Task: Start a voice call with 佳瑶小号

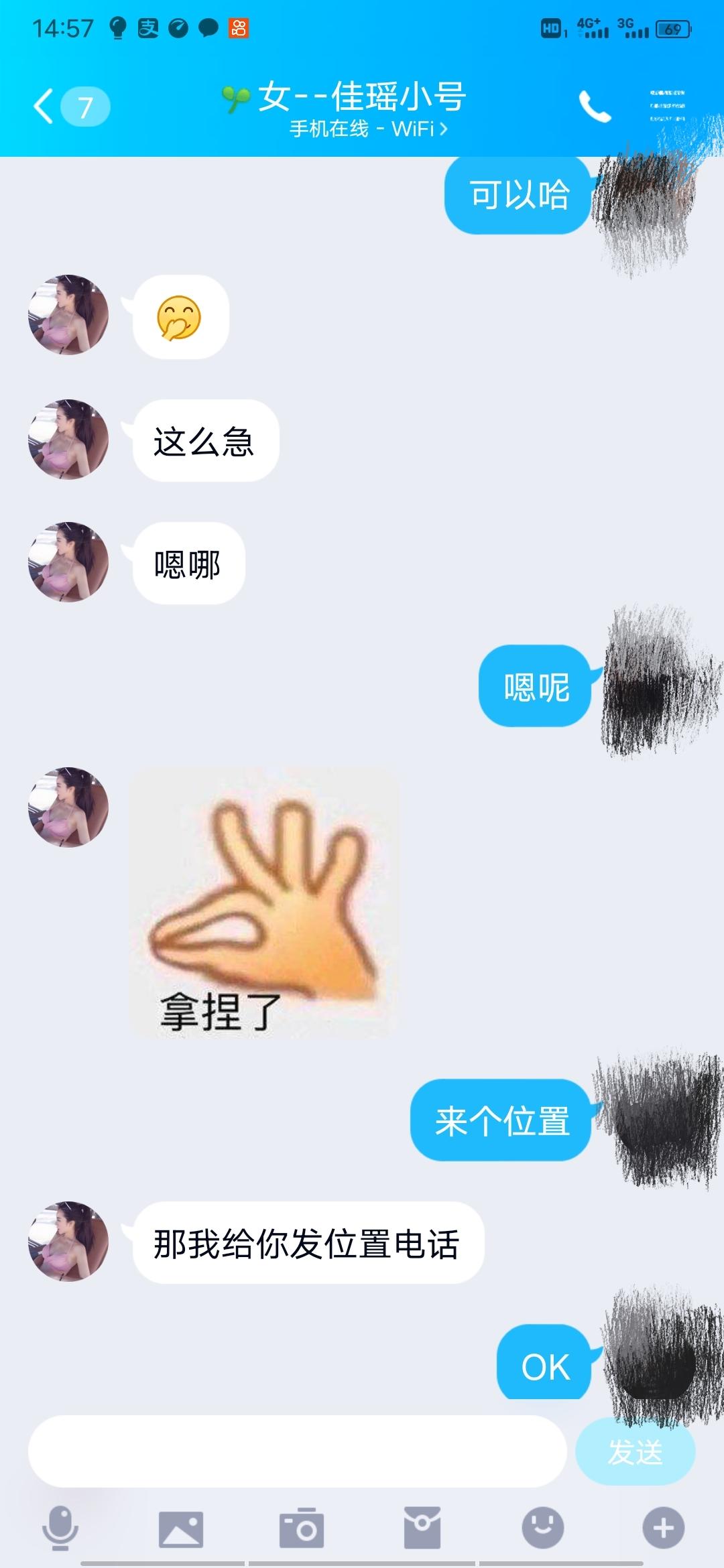Action: 595,107
